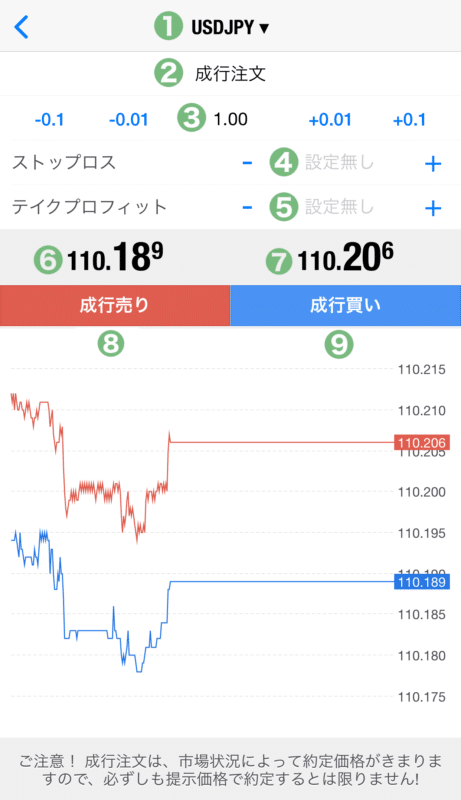Viewport: 461px width, 800px height.
Task: Go back using the arrow
Action: tap(21, 27)
